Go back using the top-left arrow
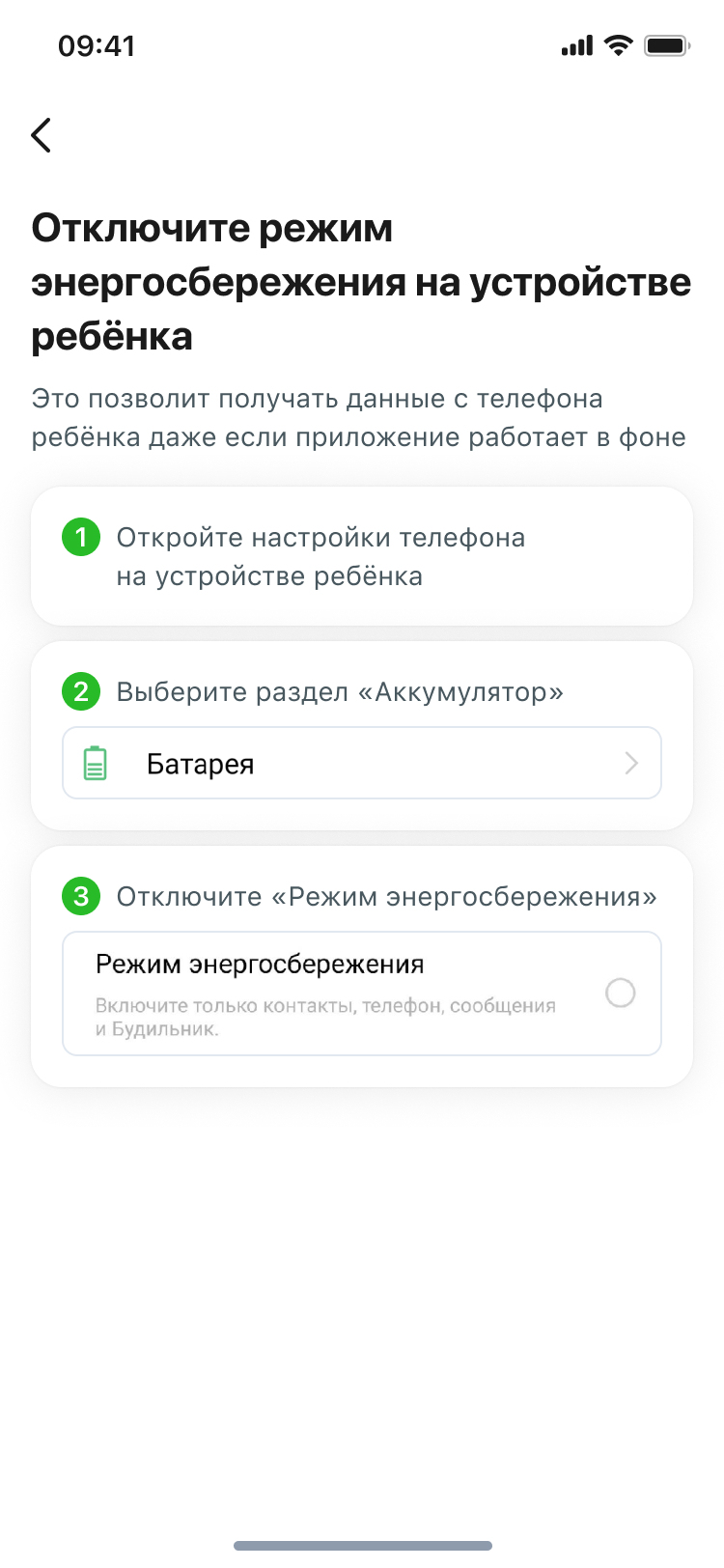Image resolution: width=724 pixels, height=1568 pixels. pos(41,135)
